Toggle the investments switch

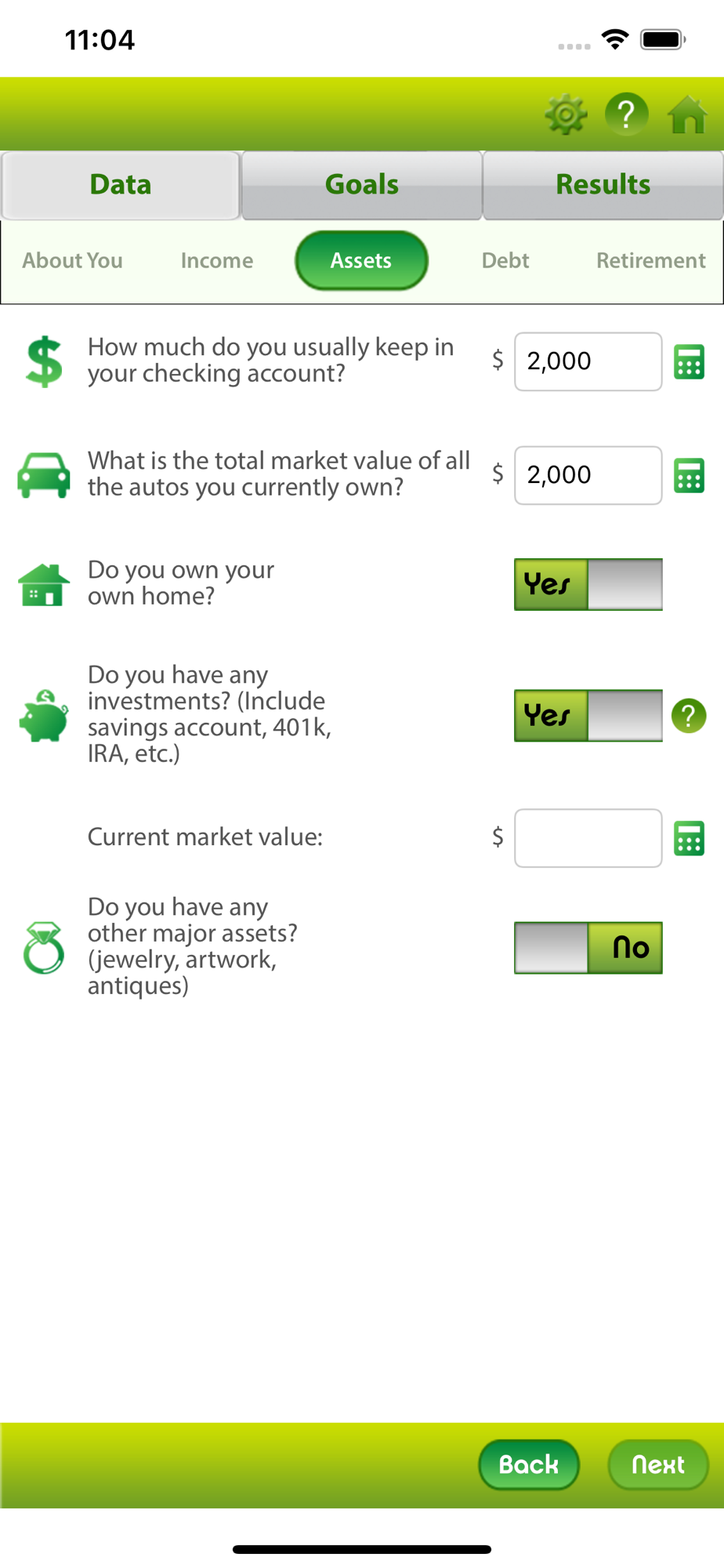tap(588, 715)
